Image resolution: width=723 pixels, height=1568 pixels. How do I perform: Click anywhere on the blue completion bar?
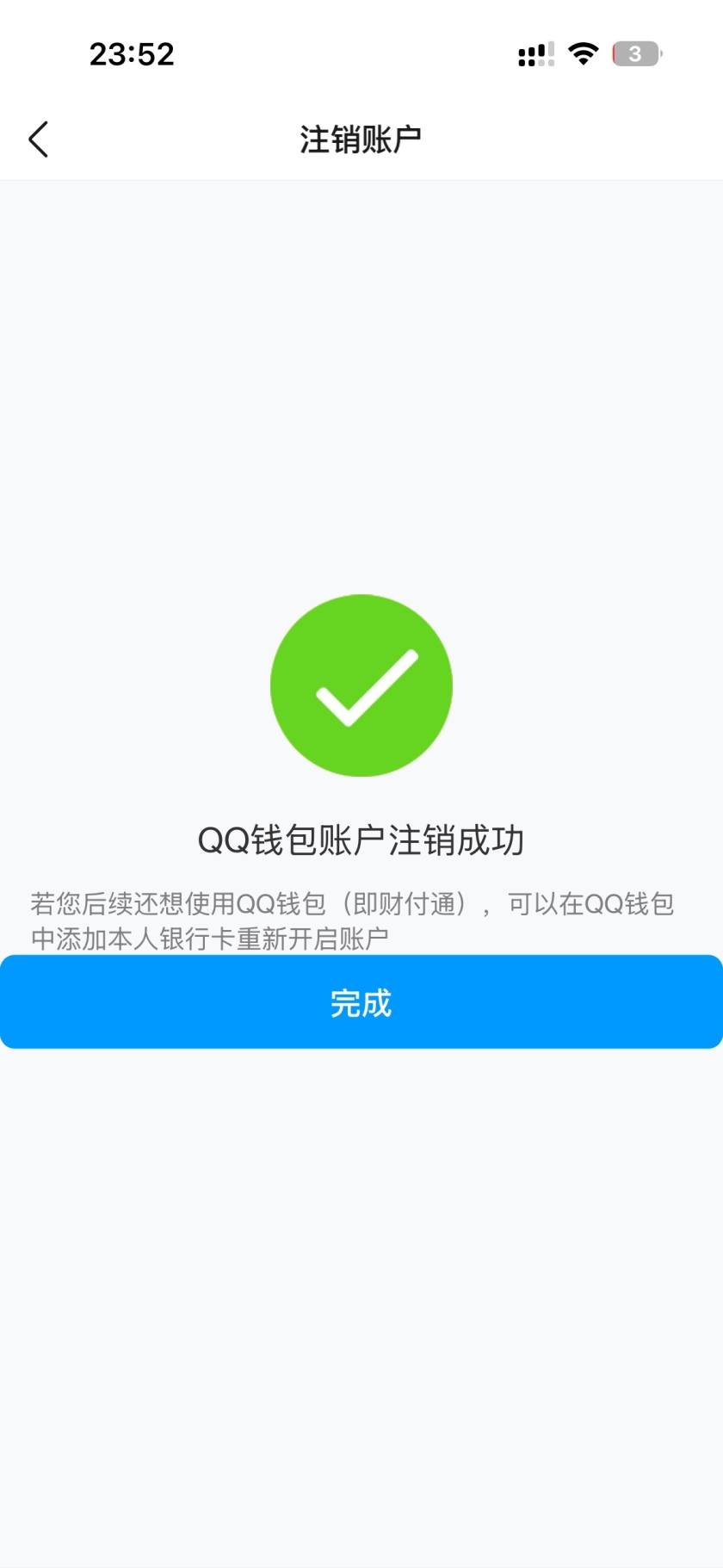361,1001
